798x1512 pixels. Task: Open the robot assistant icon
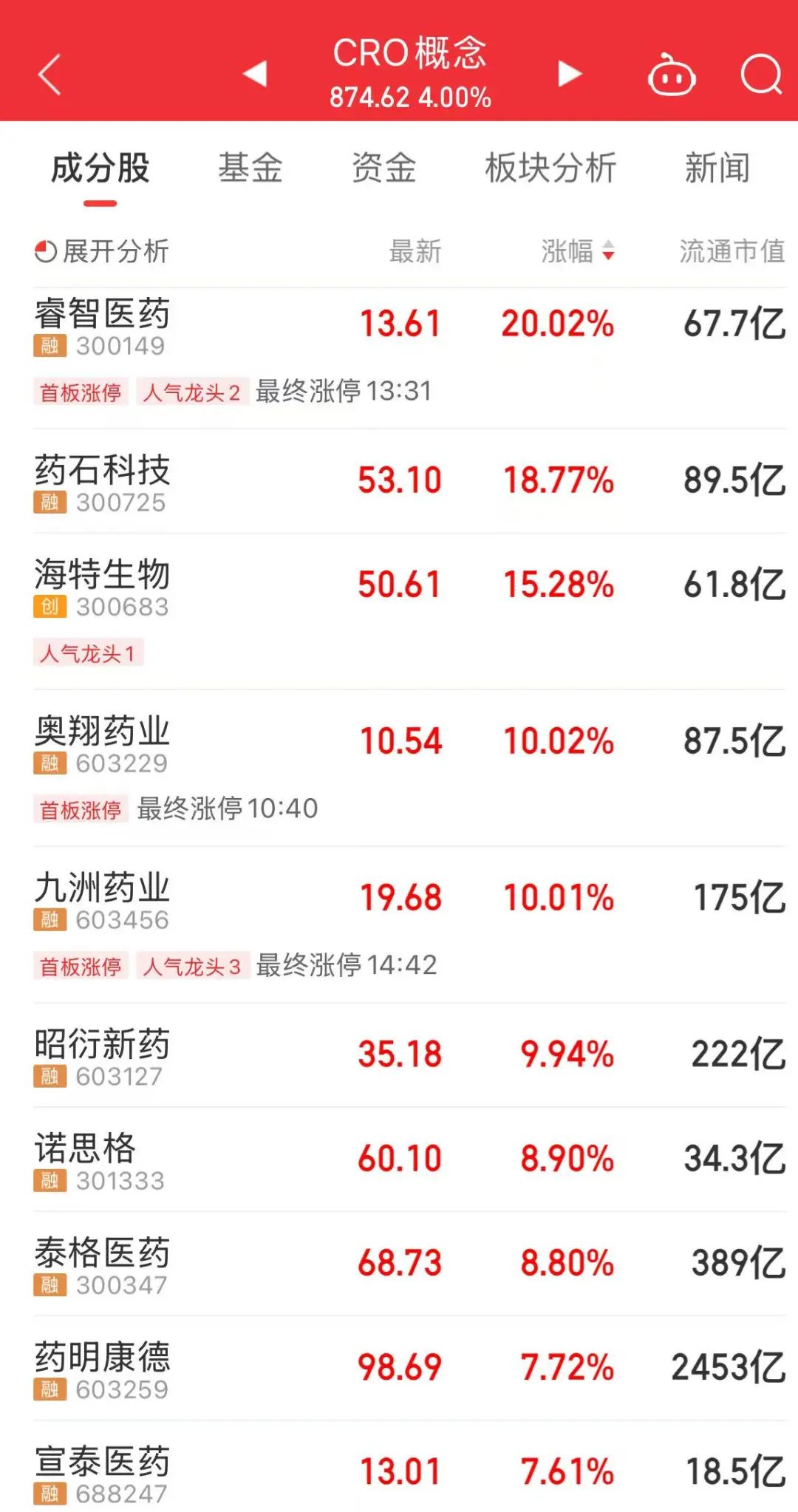[671, 75]
